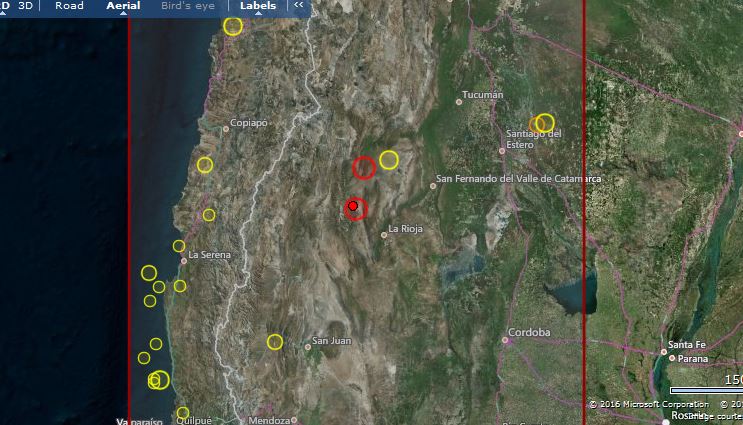Open the red earthquake marker with filled dot

point(355,207)
